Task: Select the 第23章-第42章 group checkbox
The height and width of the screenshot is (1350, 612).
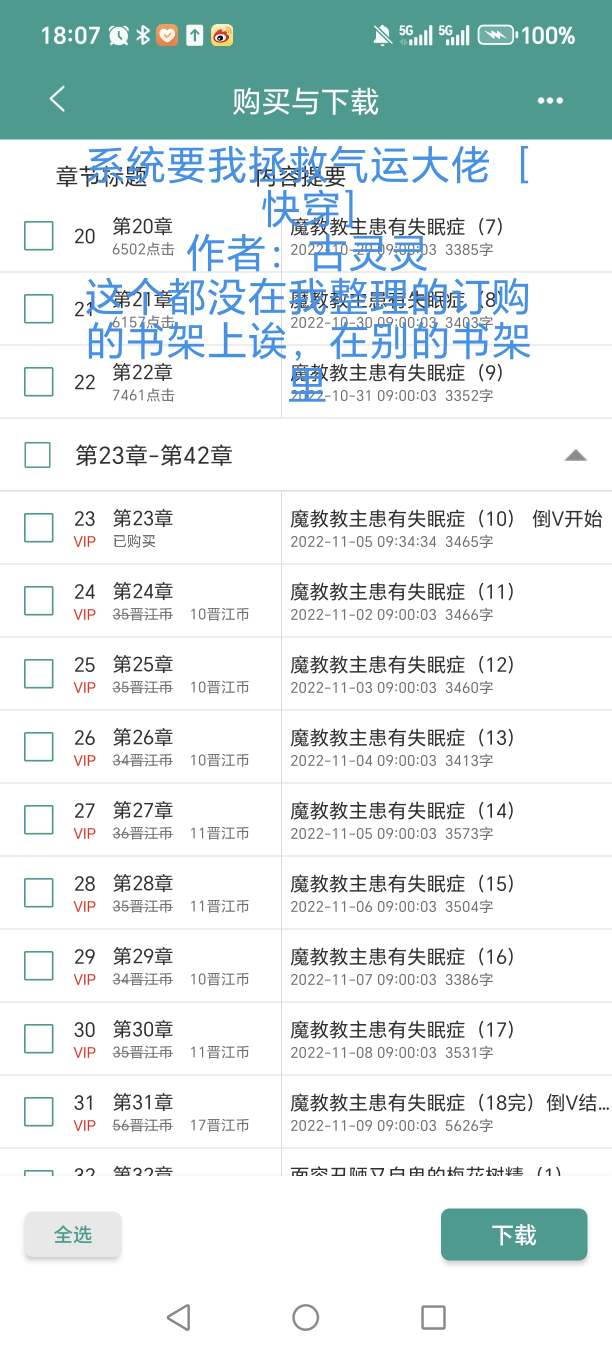Action: [x=39, y=455]
